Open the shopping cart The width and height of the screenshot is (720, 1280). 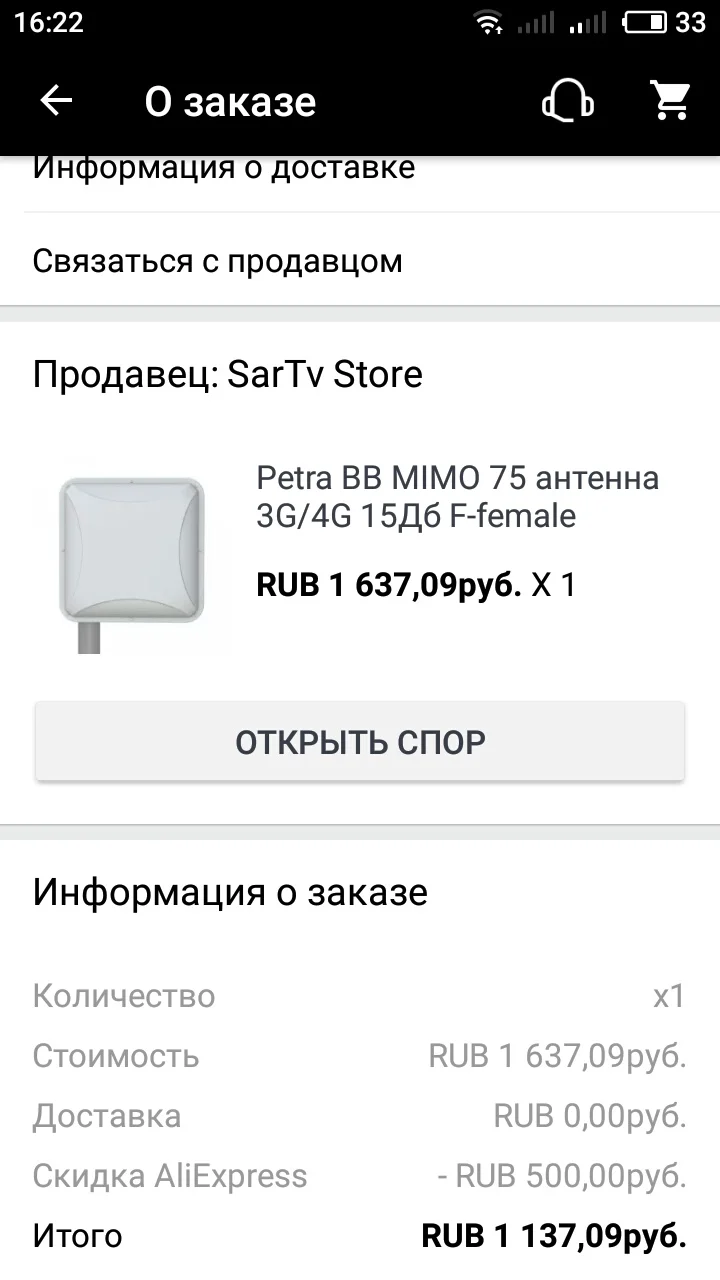[x=670, y=101]
